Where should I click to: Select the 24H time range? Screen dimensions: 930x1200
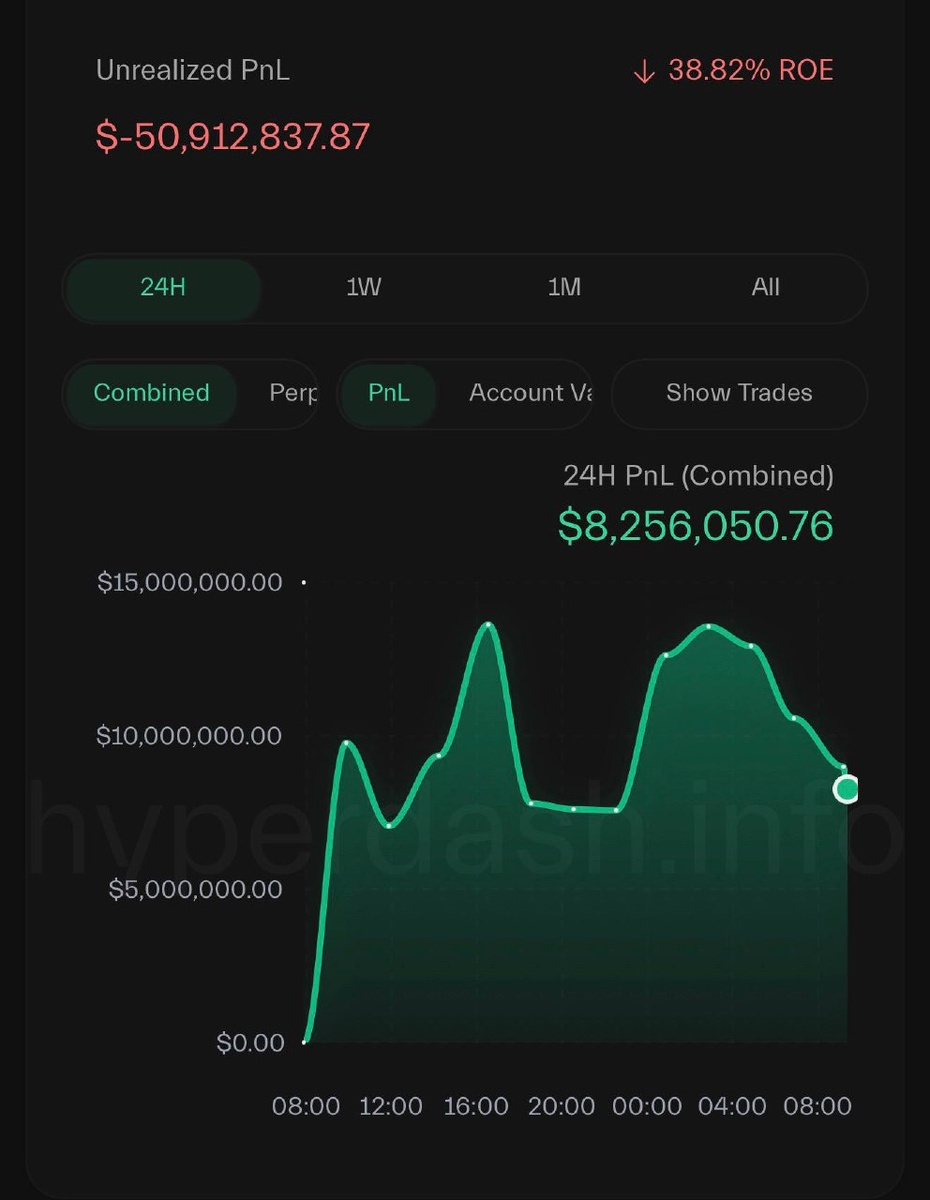pyautogui.click(x=163, y=288)
